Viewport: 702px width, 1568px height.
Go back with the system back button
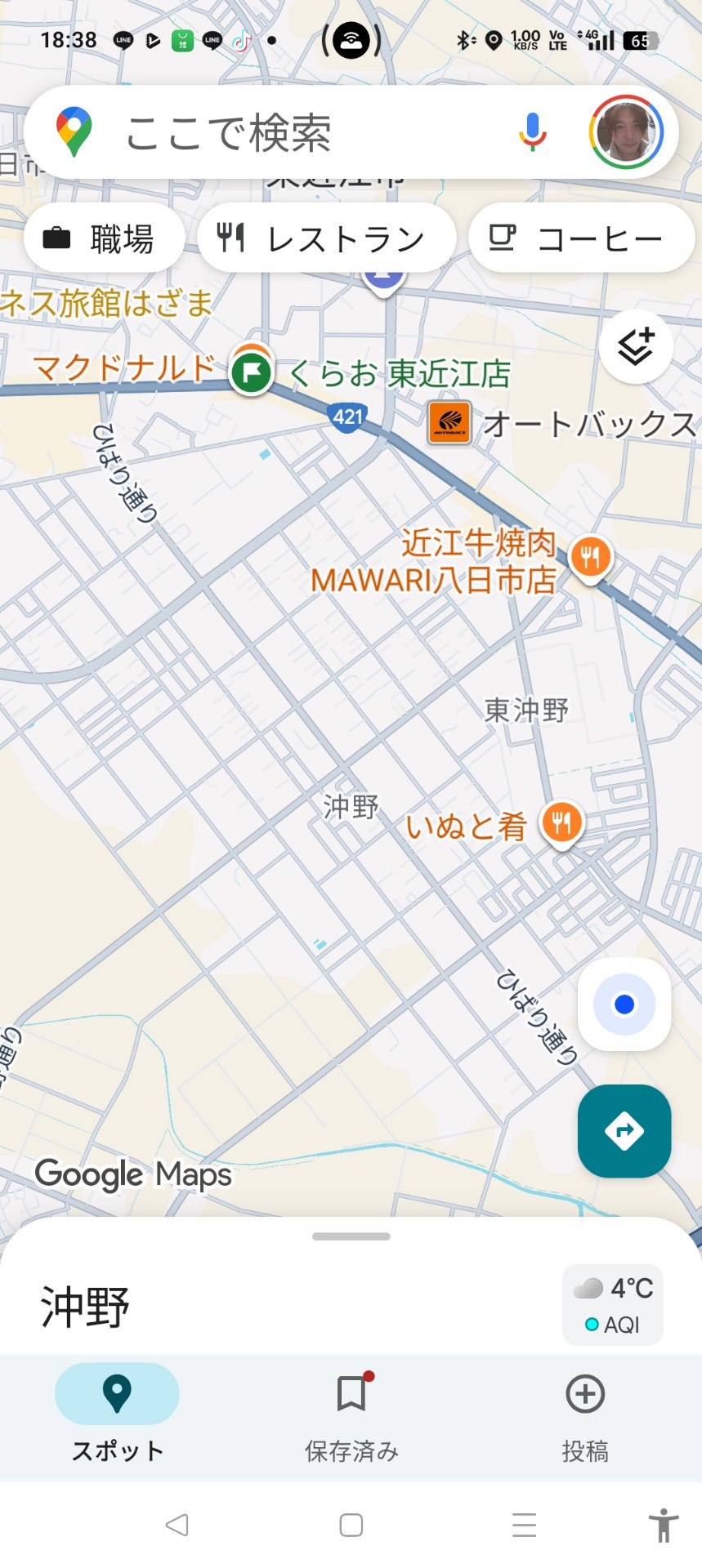point(177,1525)
